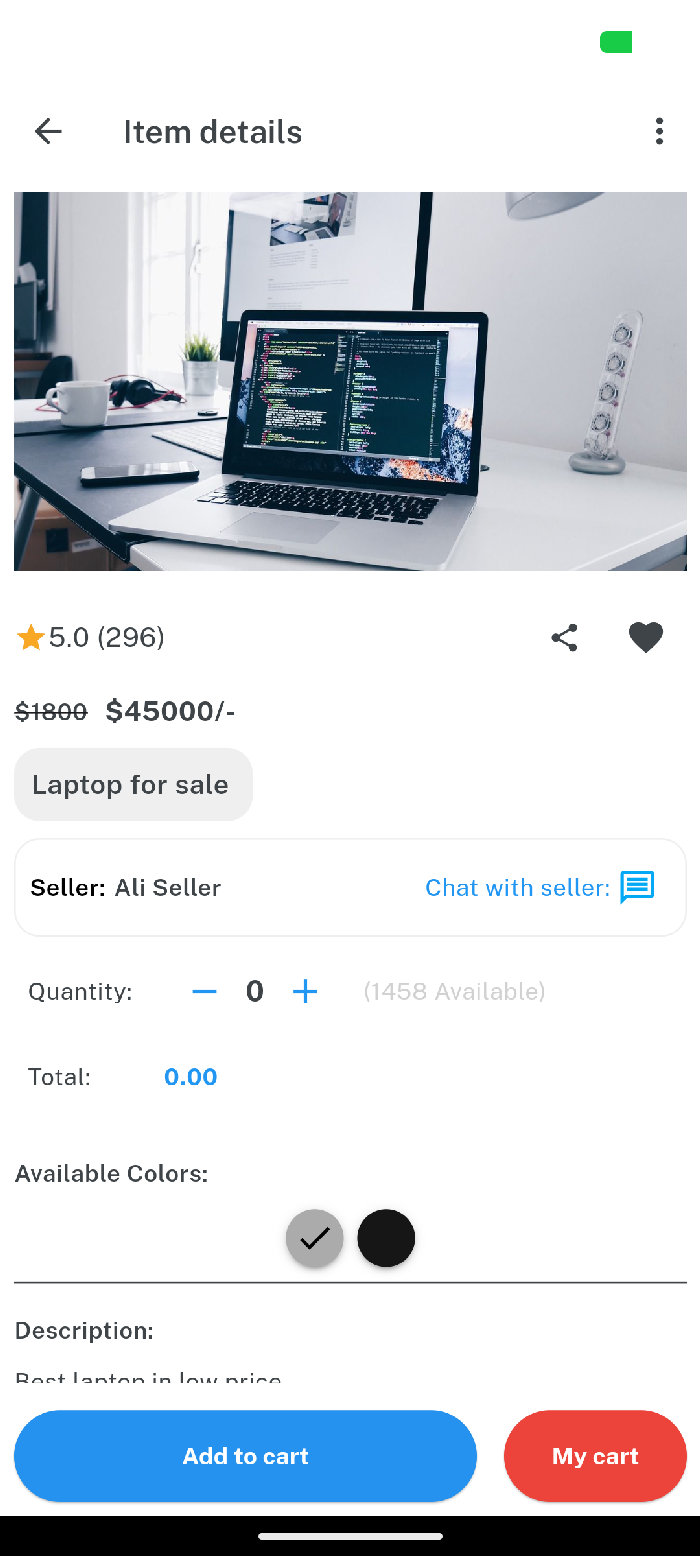Tap Add to cart
The width and height of the screenshot is (700, 1556).
click(245, 1456)
